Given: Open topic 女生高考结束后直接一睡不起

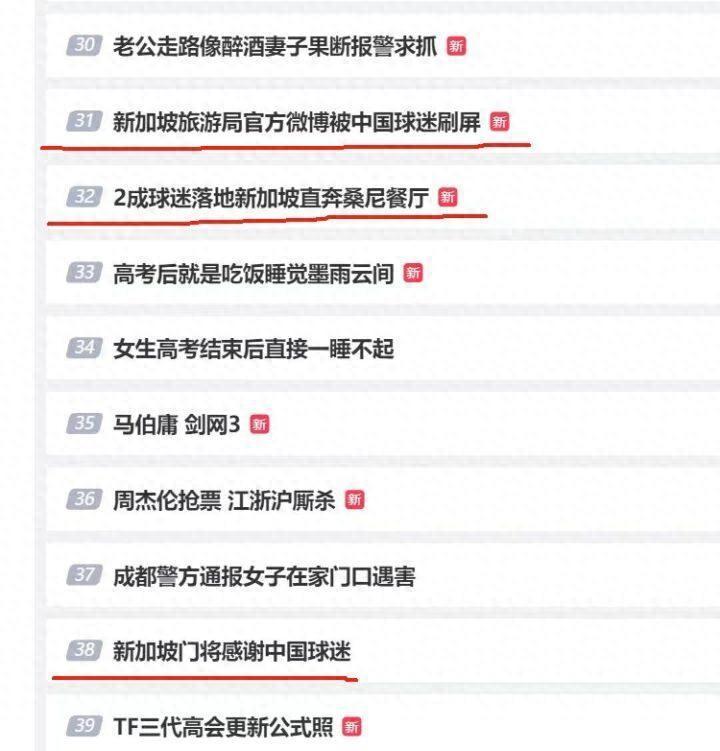Looking at the screenshot, I should coord(253,349).
